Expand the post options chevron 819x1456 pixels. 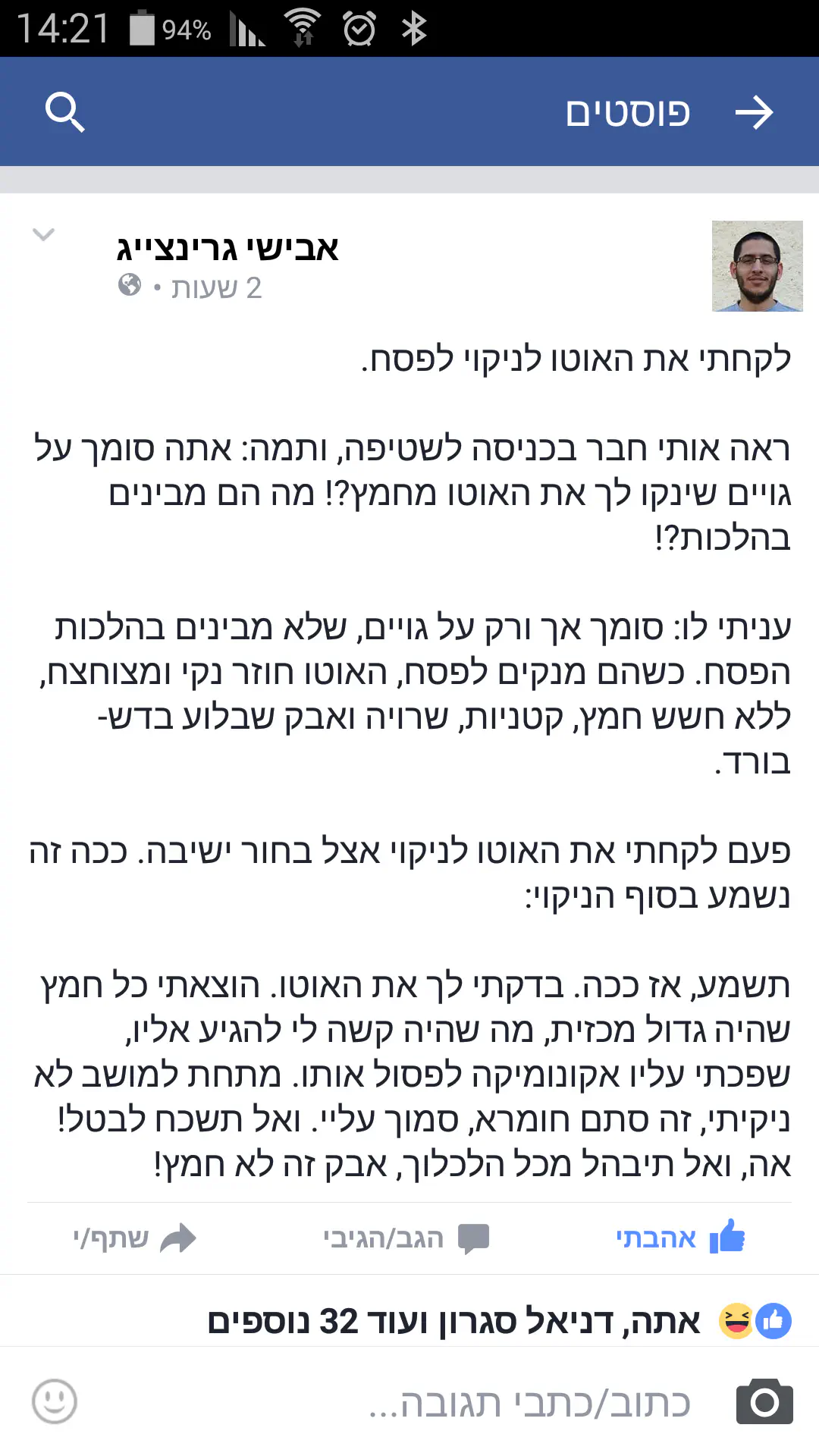[44, 235]
